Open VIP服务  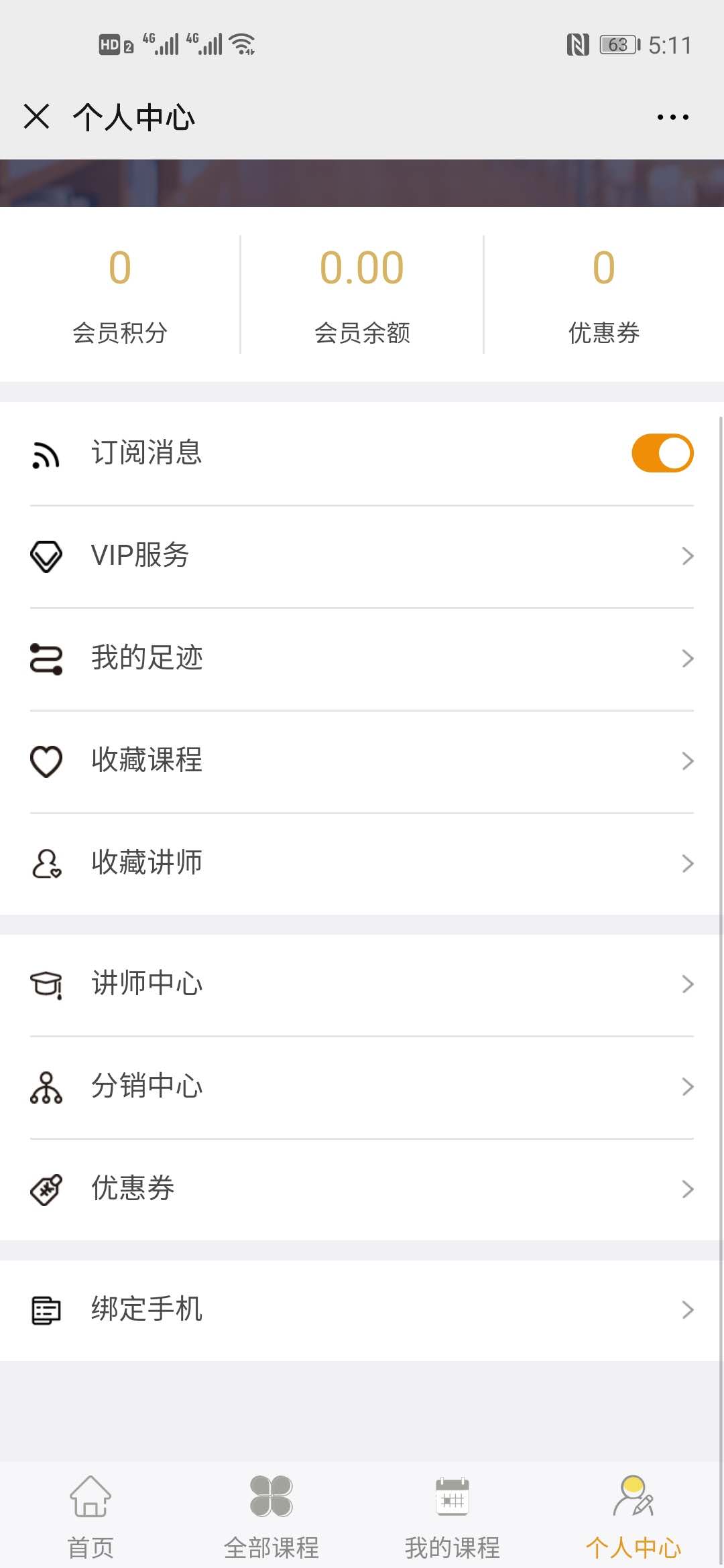coord(362,556)
